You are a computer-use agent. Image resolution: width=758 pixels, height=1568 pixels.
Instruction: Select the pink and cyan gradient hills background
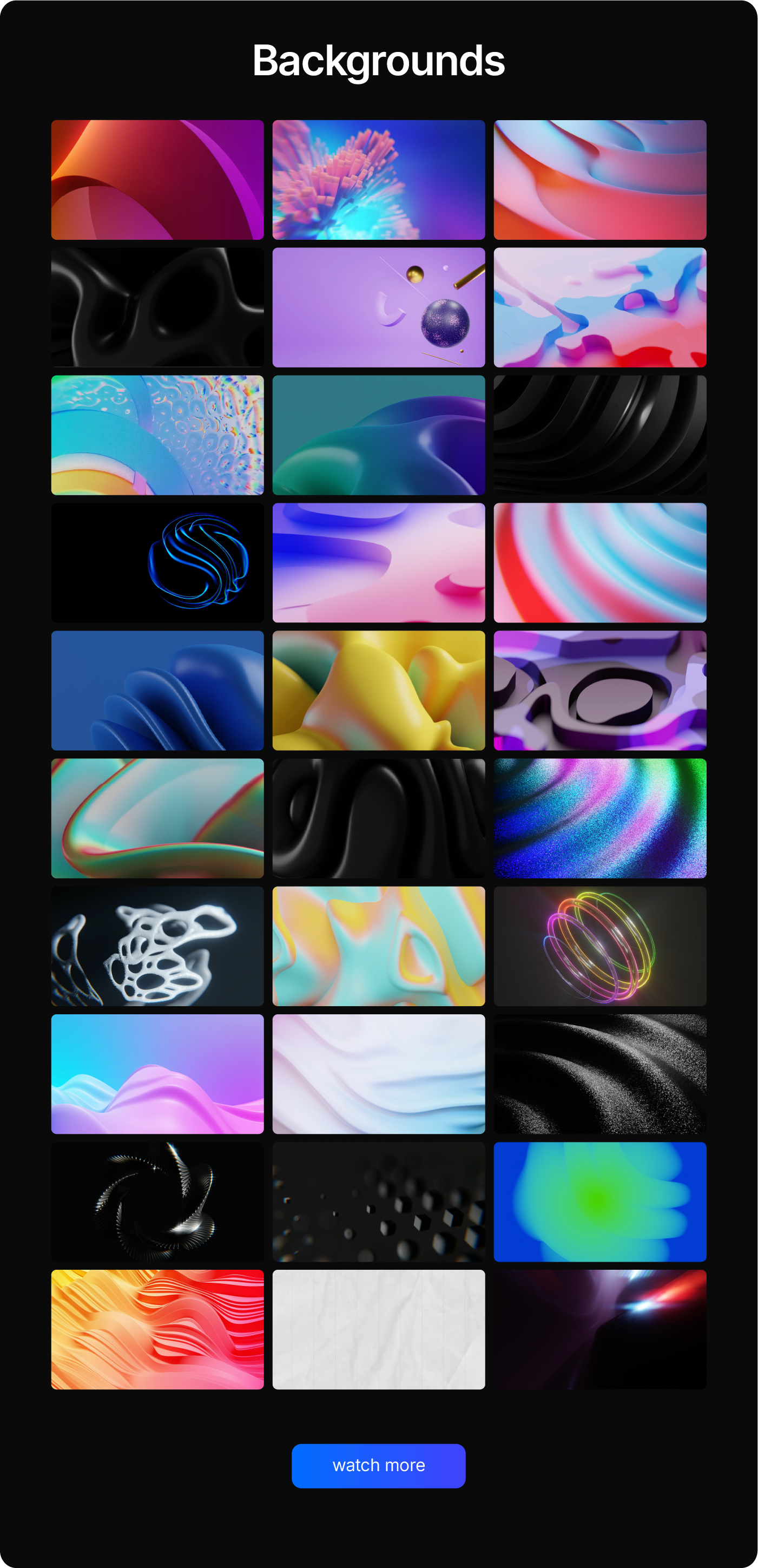[157, 1074]
